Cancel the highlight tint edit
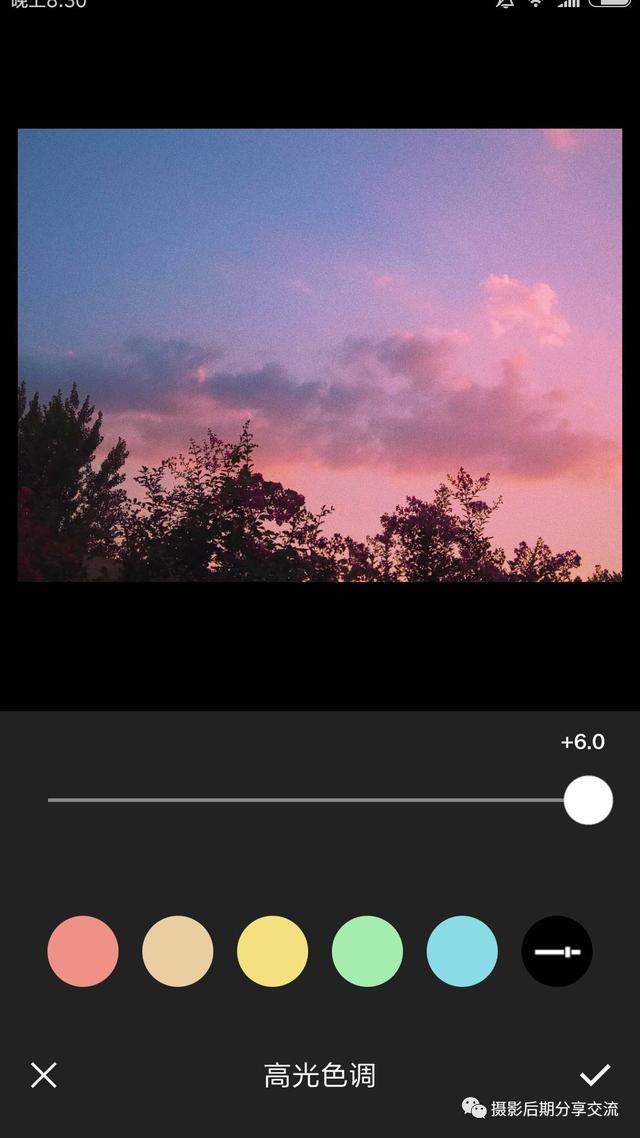 point(44,1075)
